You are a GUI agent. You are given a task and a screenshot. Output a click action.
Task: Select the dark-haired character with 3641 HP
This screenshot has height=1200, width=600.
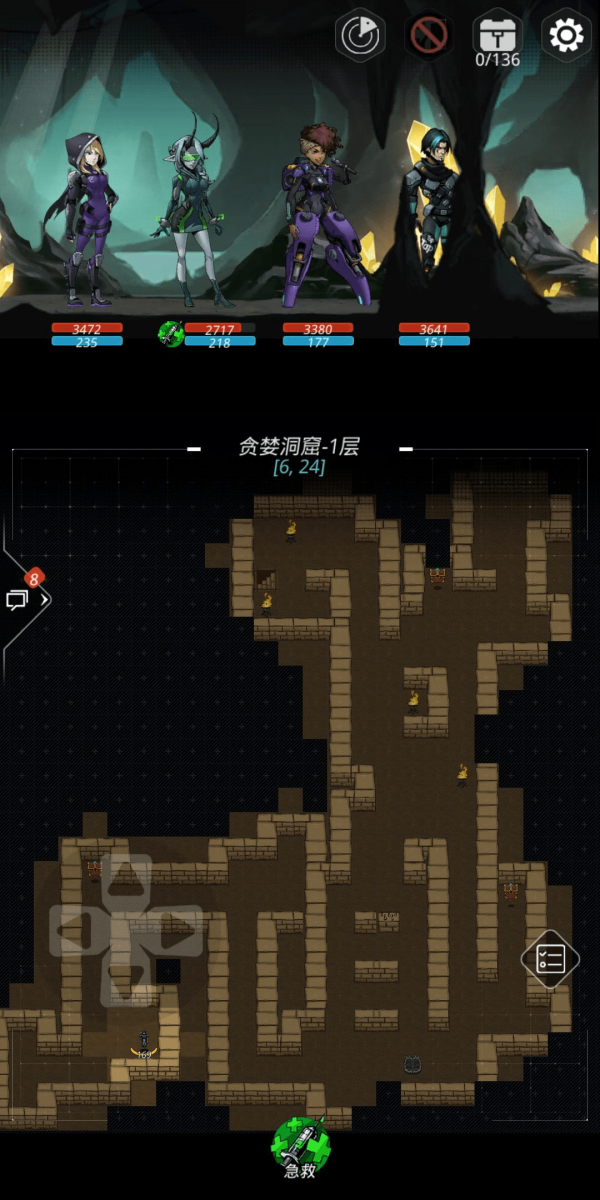click(431, 200)
